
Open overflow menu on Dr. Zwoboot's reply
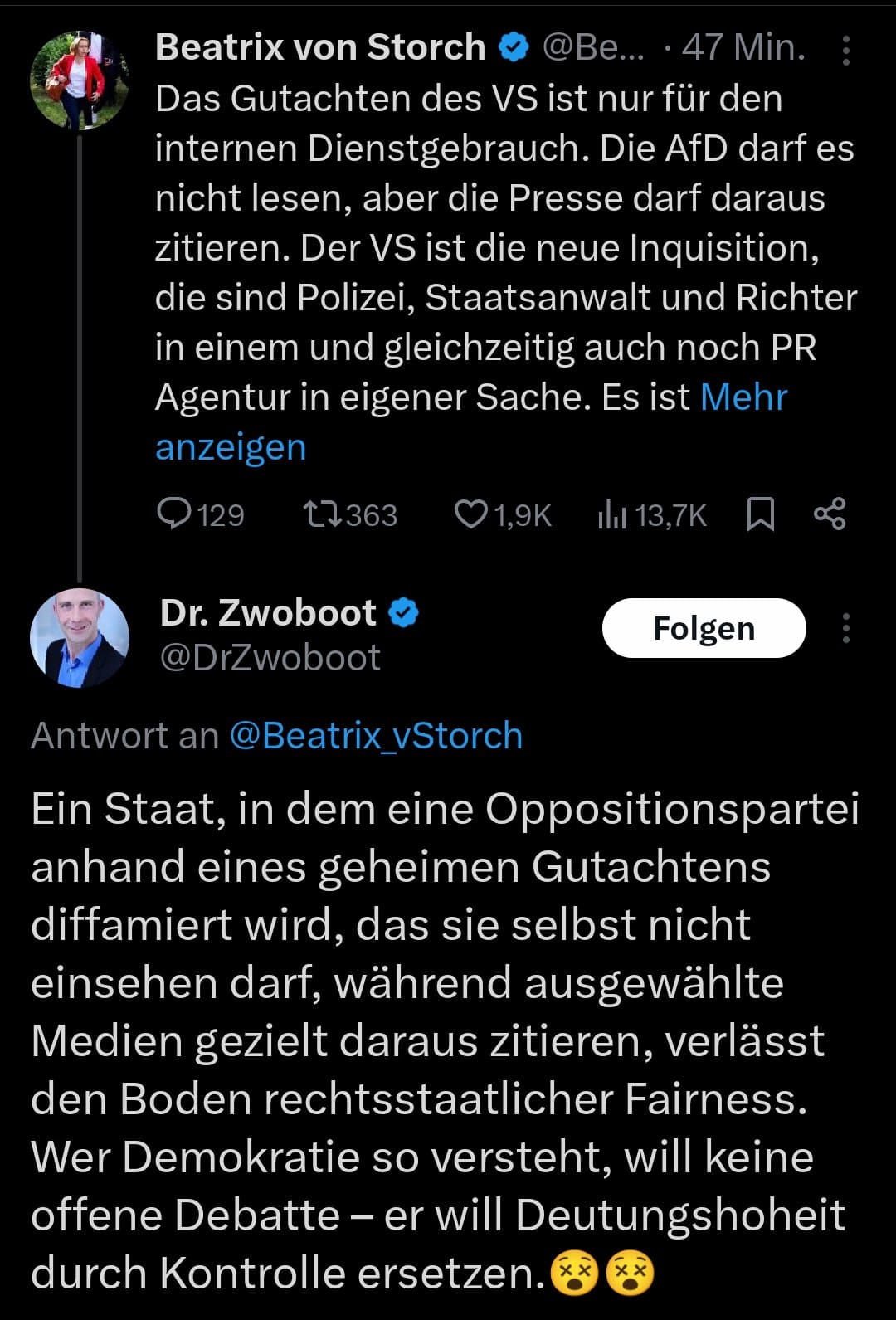(845, 628)
